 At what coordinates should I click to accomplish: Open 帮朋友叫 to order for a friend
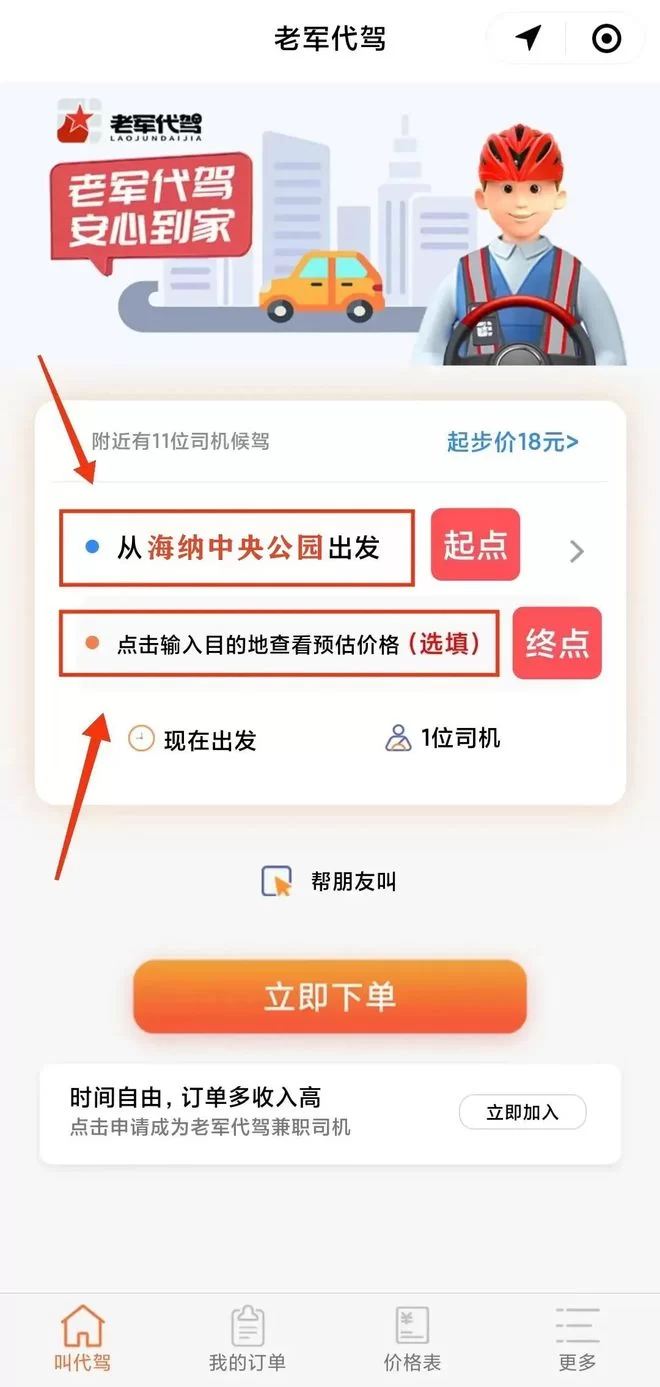point(330,882)
